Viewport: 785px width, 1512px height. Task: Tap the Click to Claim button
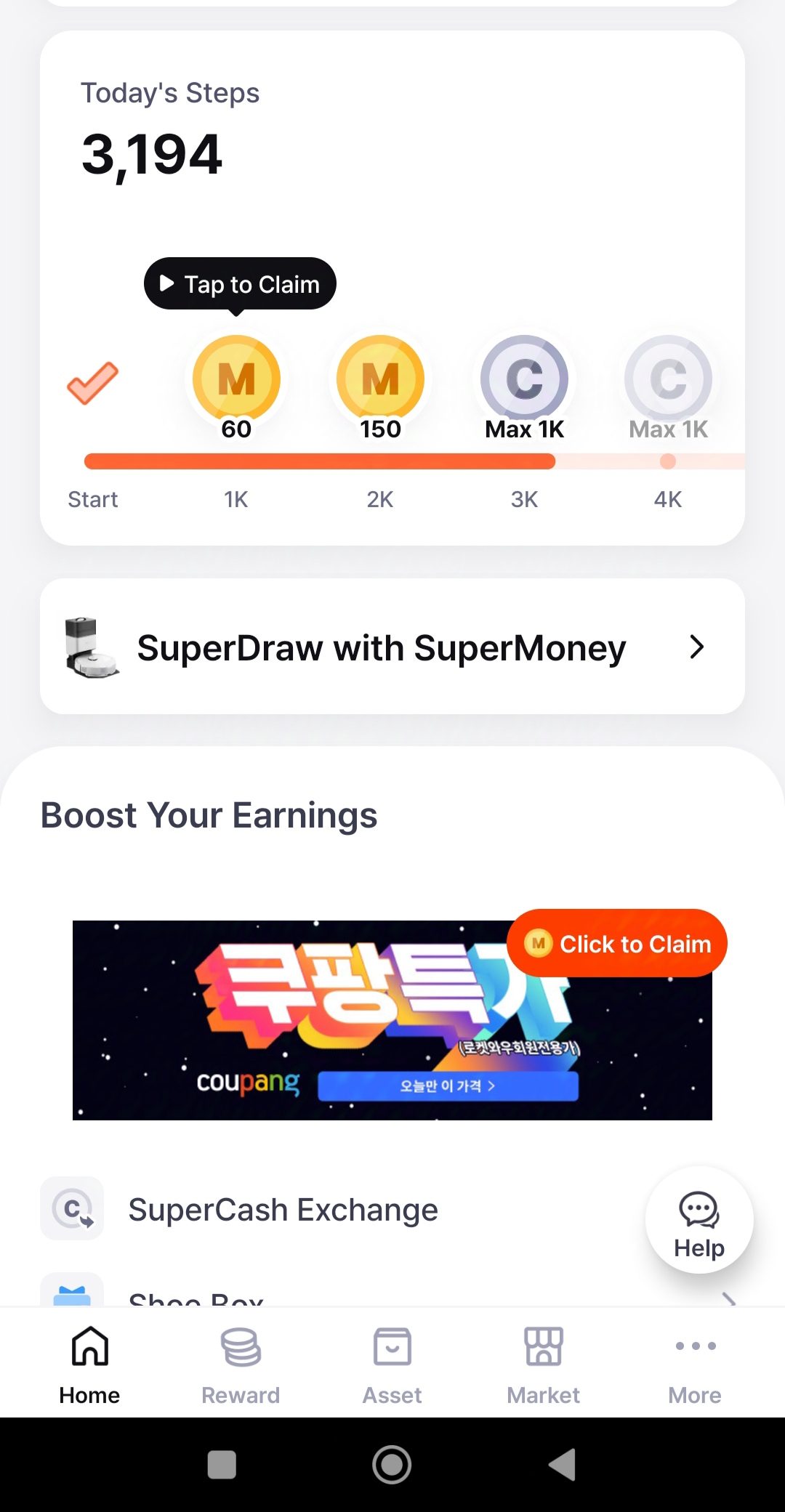point(617,943)
